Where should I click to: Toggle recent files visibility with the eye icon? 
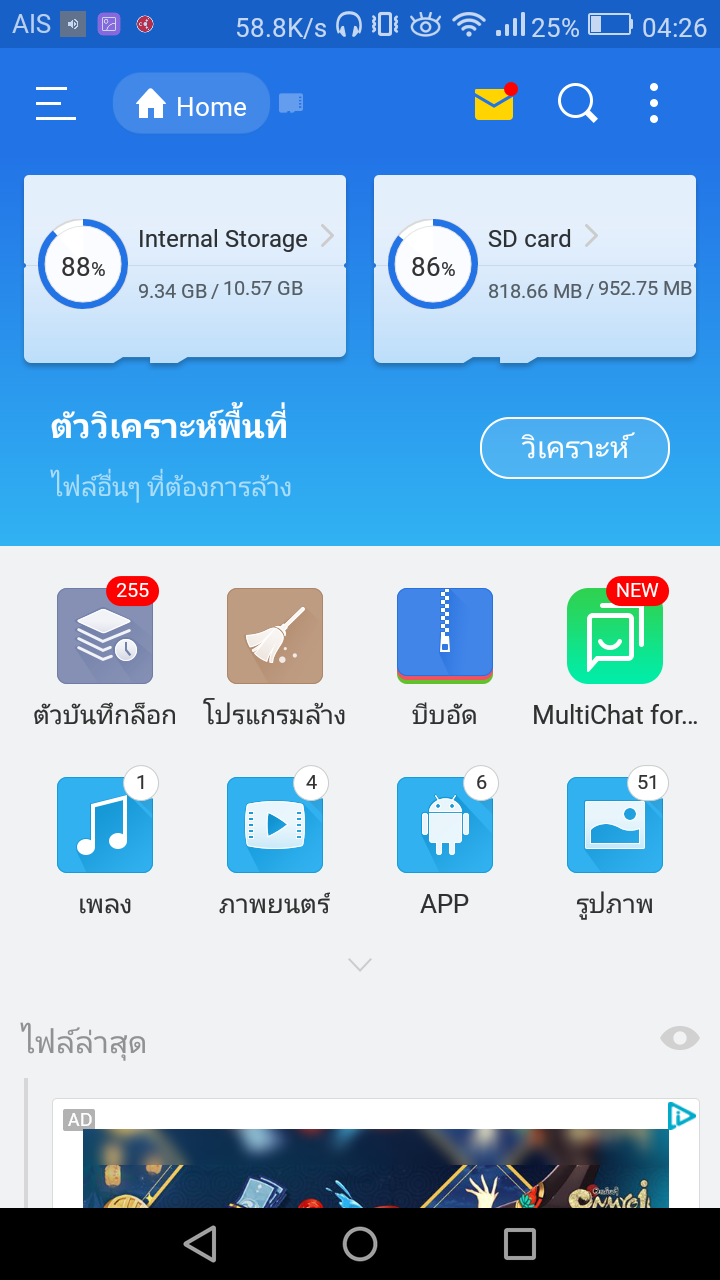click(678, 1038)
